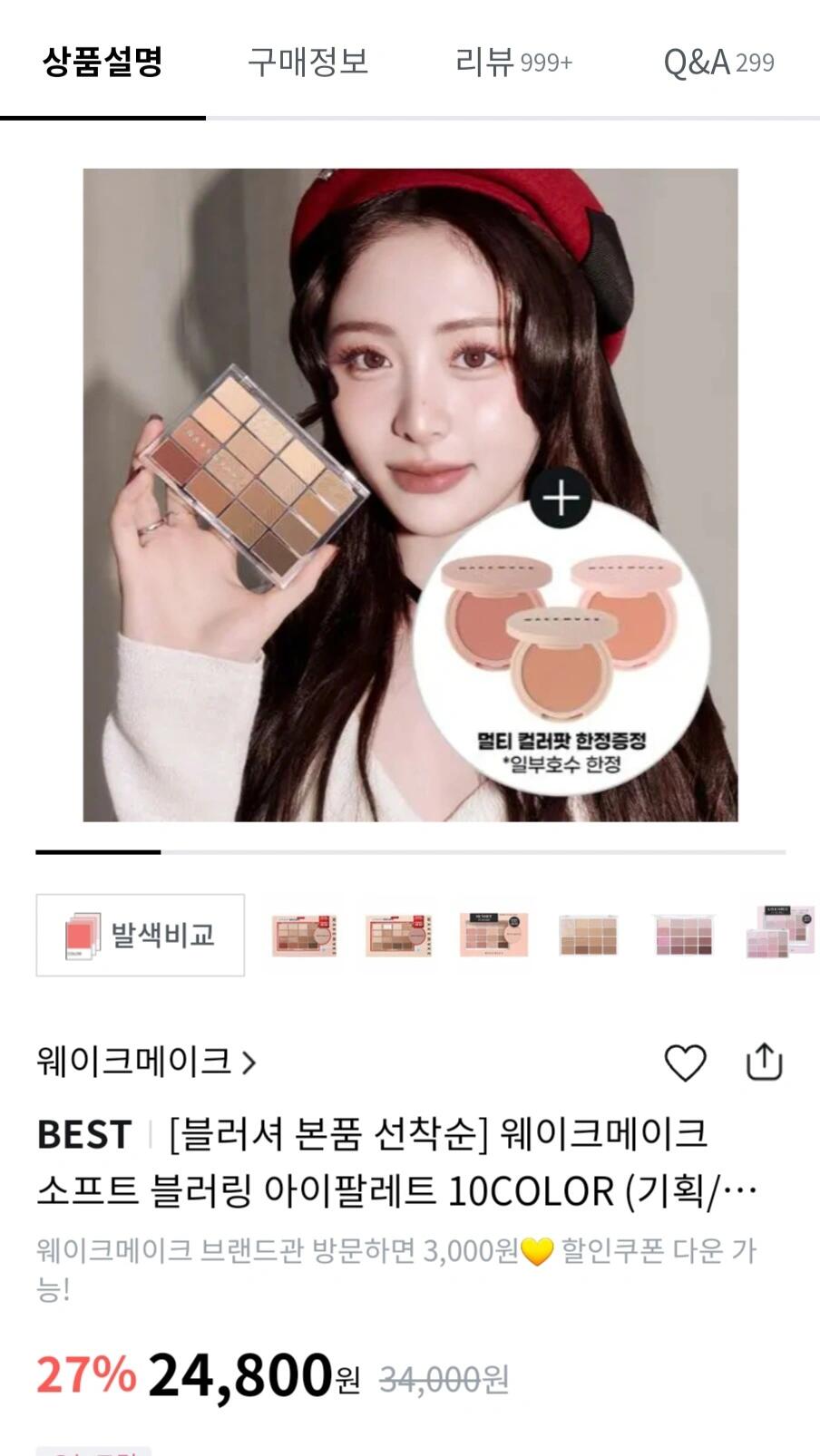
Task: Switch to the 상품설명 tab
Action: [102, 62]
